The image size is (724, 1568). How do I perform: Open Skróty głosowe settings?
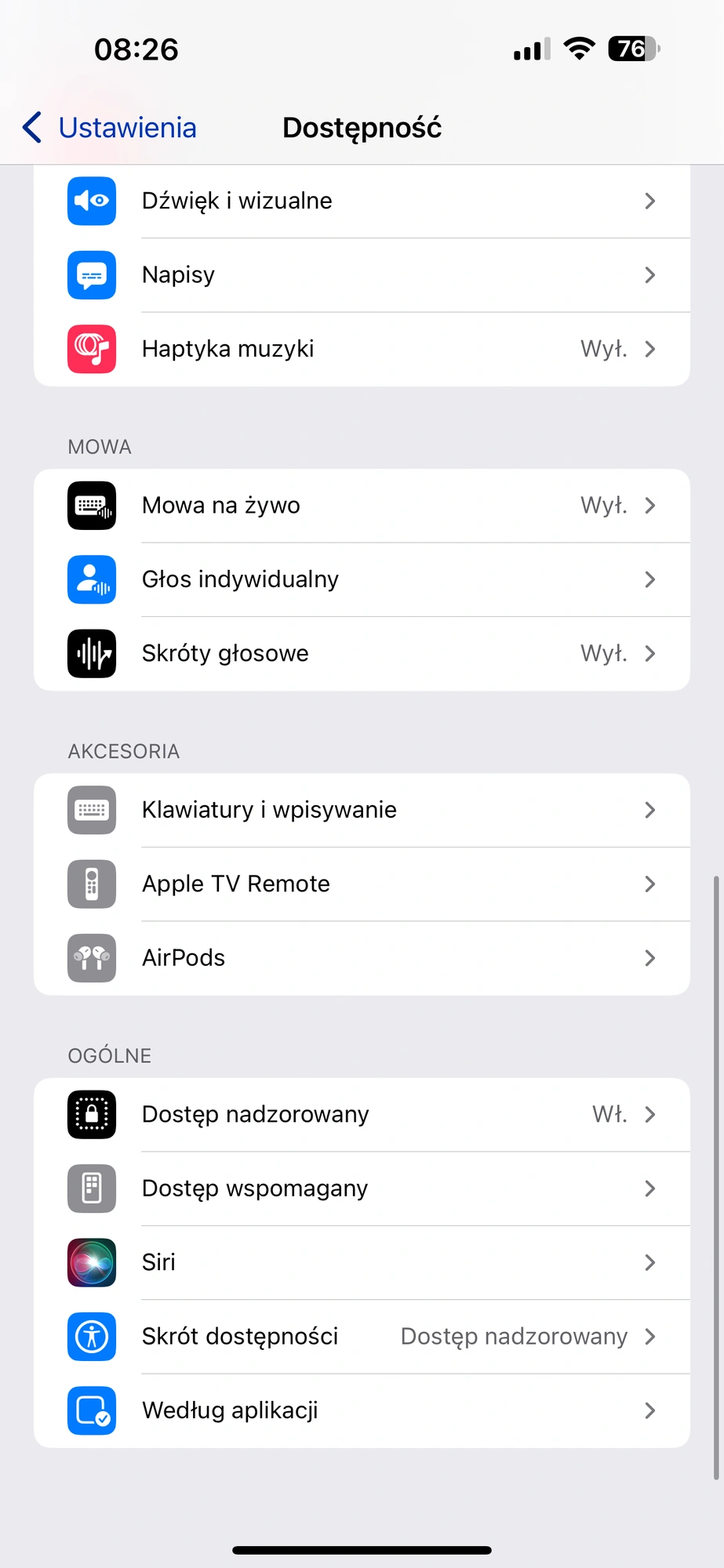361,653
